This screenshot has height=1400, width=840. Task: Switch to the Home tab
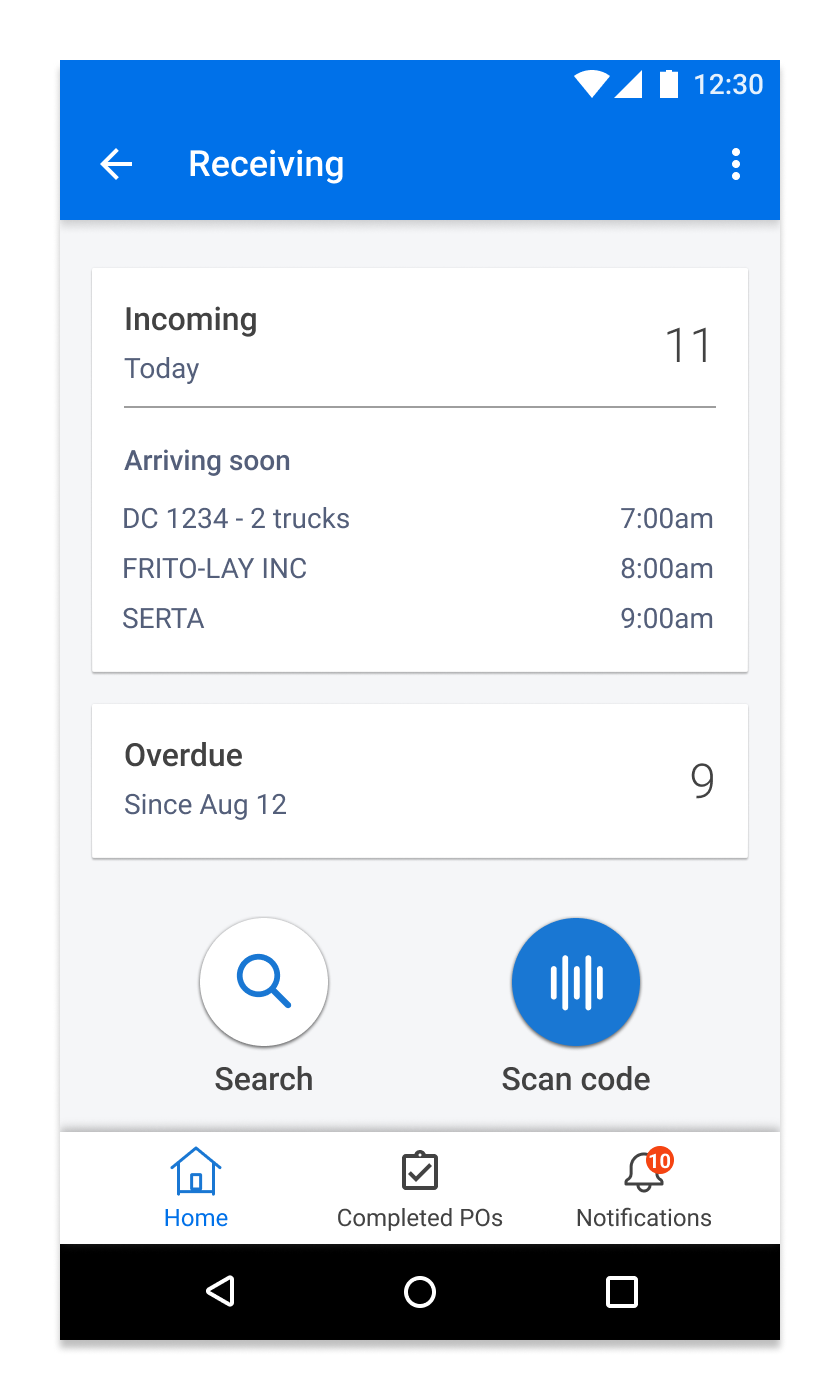[x=196, y=1188]
